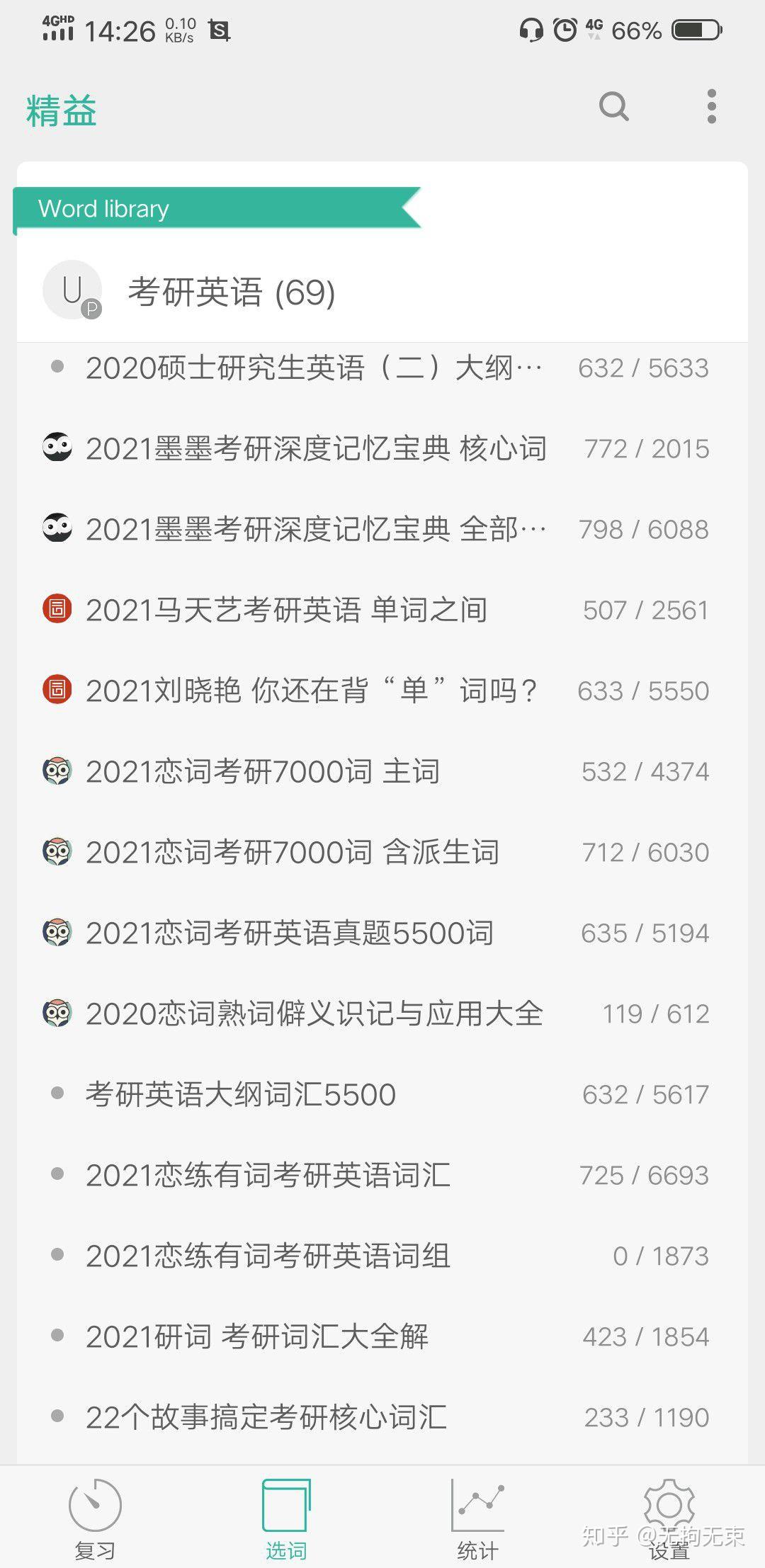Select 2021恋词考研英语真题5500词
The height and width of the screenshot is (1568, 765).
coord(289,933)
